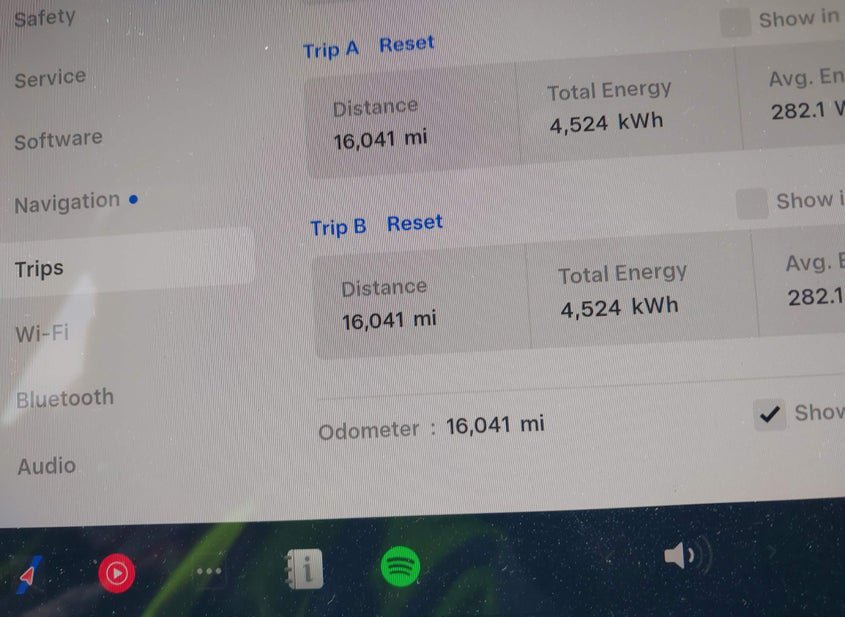Image resolution: width=845 pixels, height=617 pixels.
Task: Select the Trips menu item
Action: point(40,269)
